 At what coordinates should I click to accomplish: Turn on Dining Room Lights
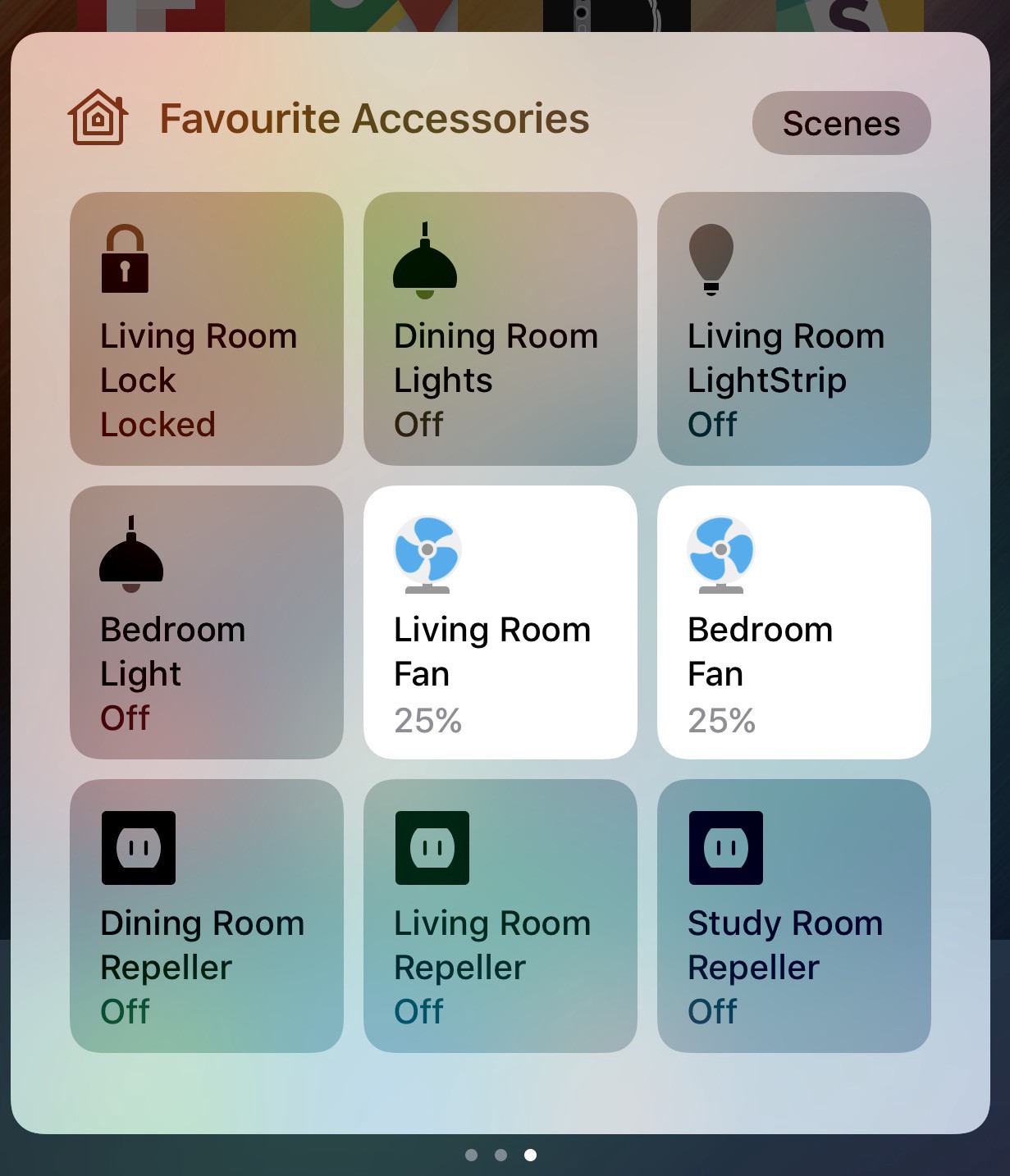tap(500, 329)
